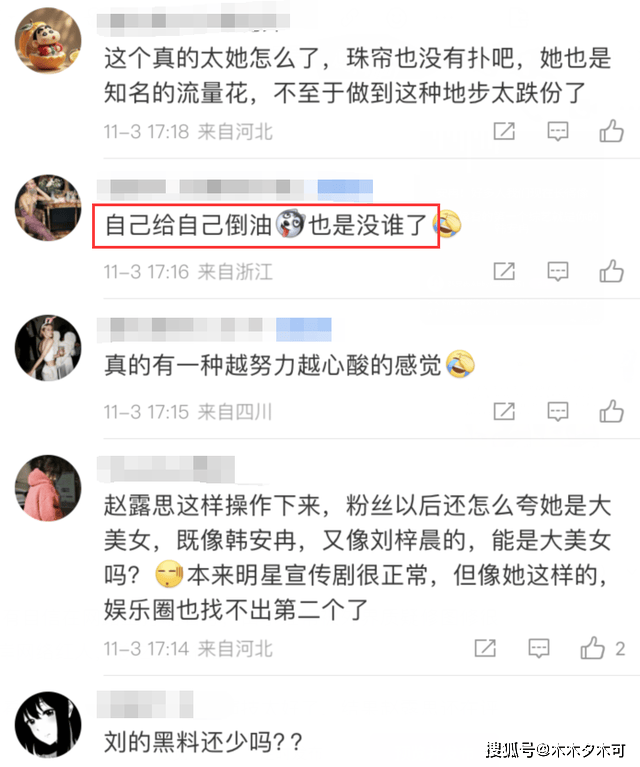The height and width of the screenshot is (767, 640).
Task: Open avatar of the 赵露思这样操作下来 commenter
Action: [x=47, y=489]
